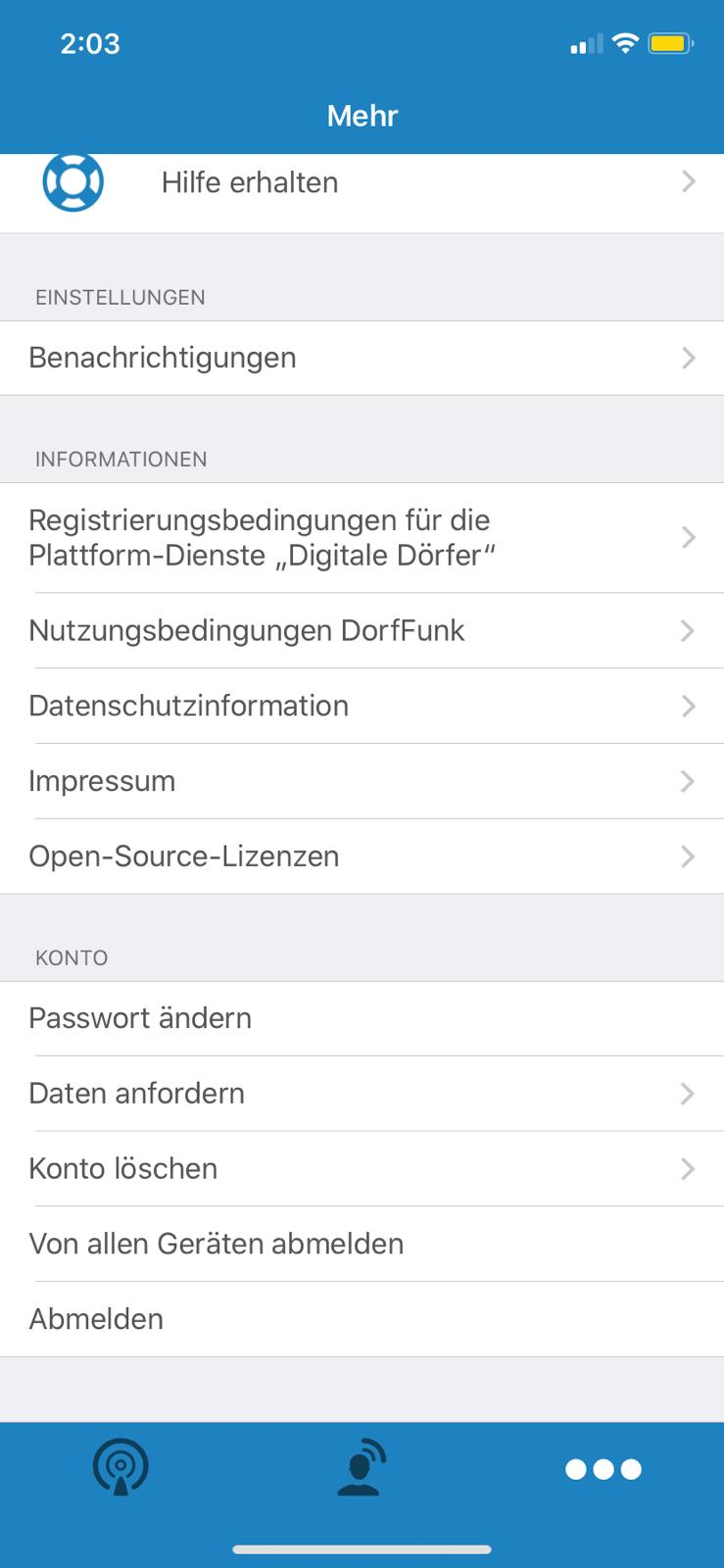Tap Abmelden to log out

tap(362, 1319)
